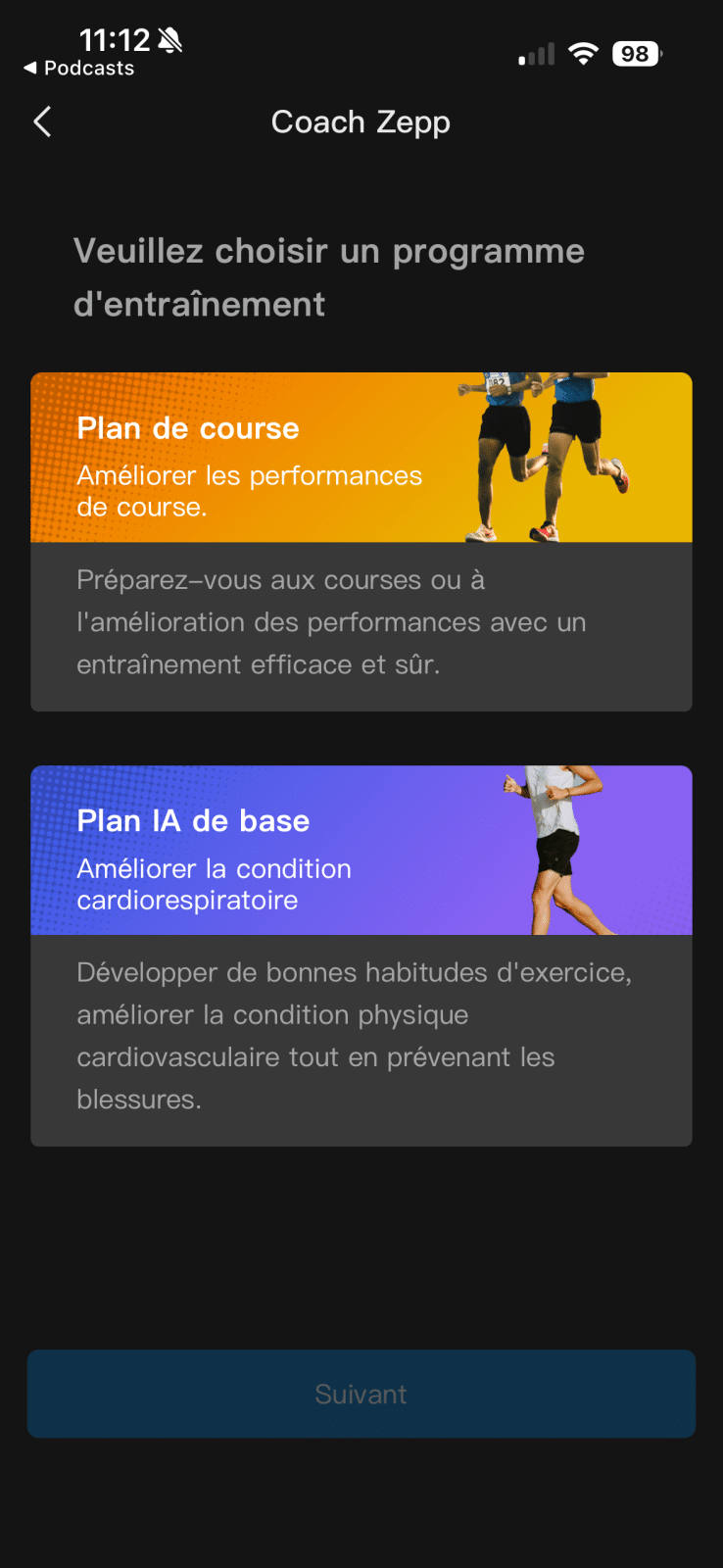Go back from Coach Zepp

[x=42, y=122]
